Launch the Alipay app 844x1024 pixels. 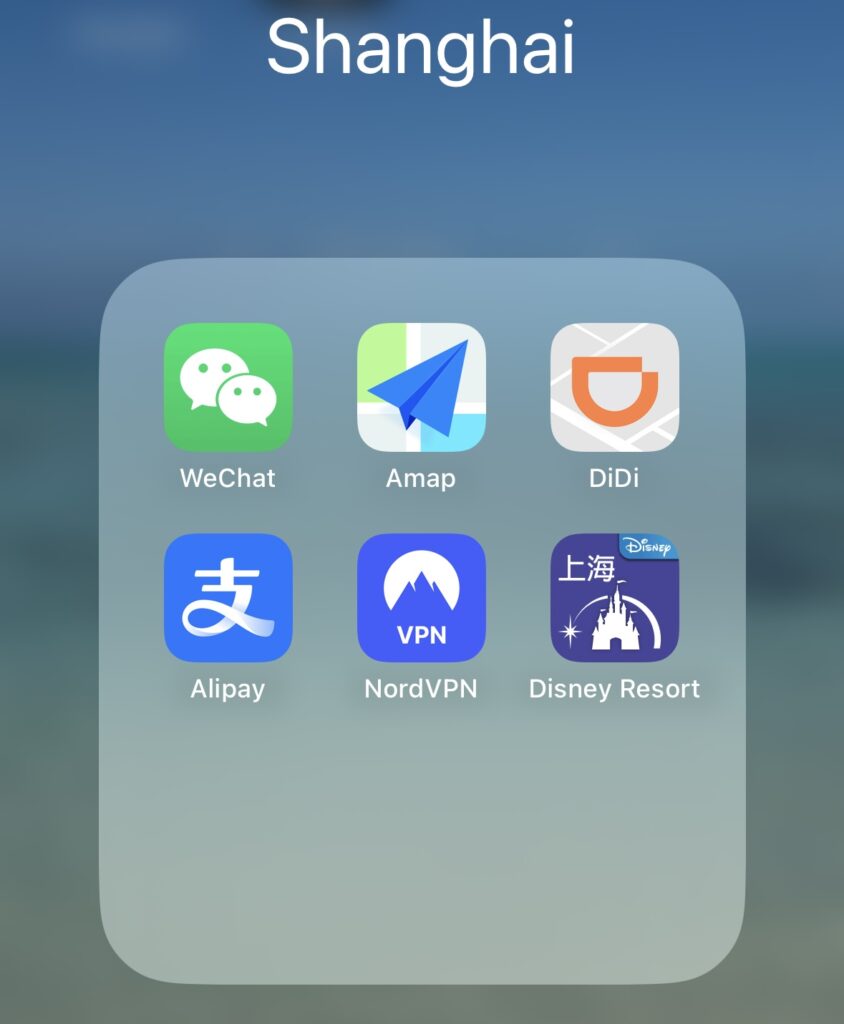(228, 597)
